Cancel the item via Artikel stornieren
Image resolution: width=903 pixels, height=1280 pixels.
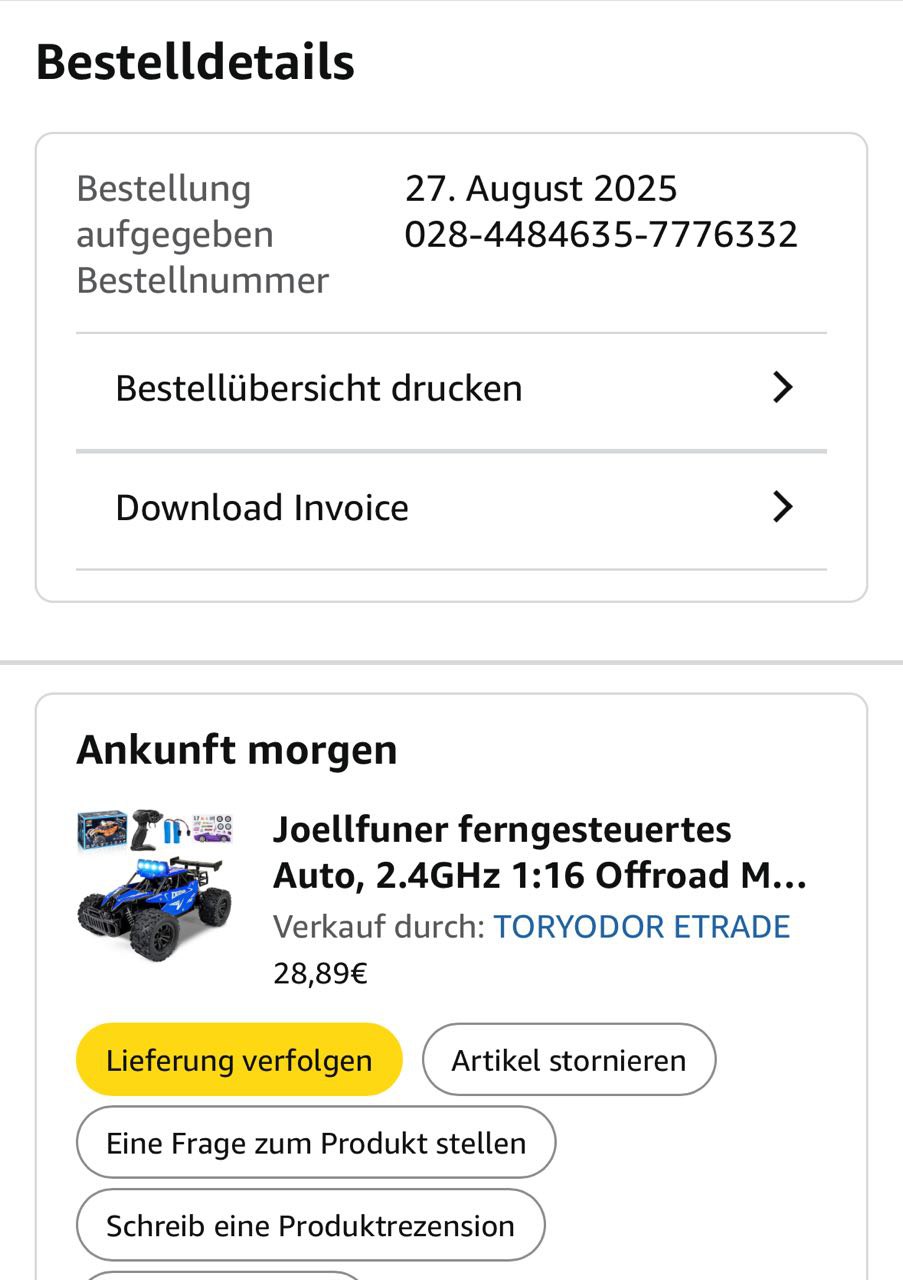569,1060
